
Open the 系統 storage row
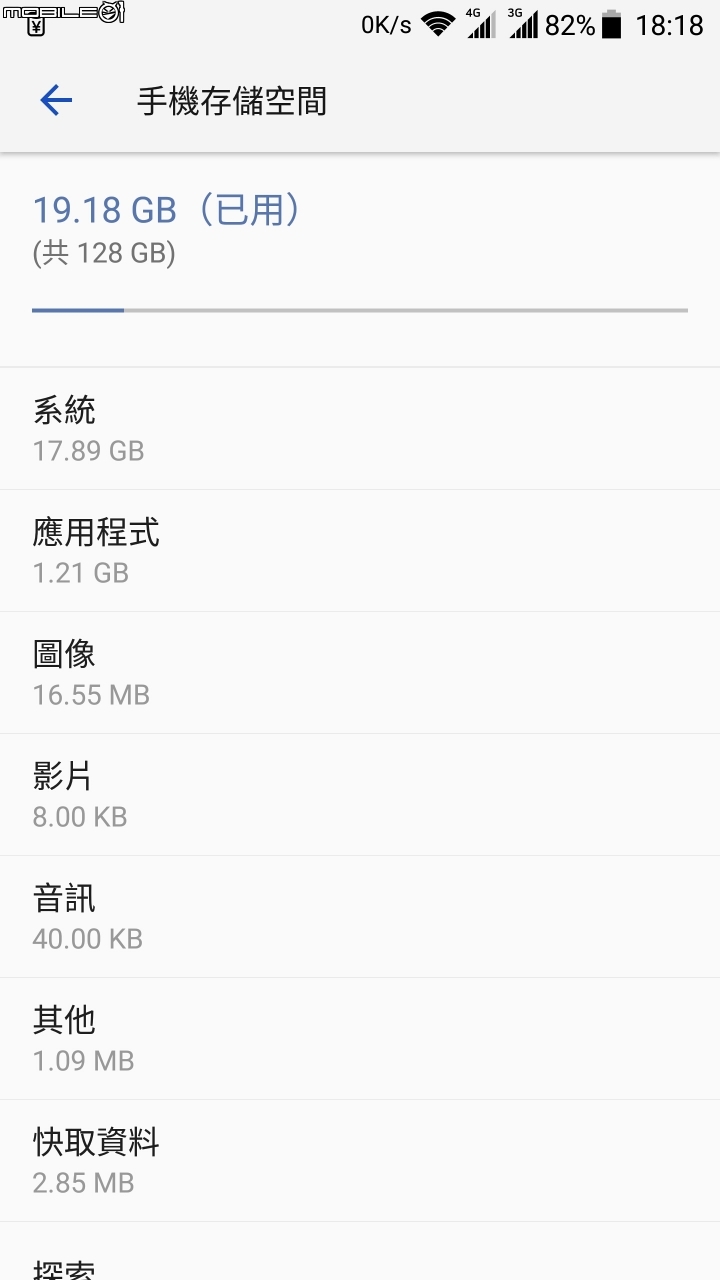point(360,429)
